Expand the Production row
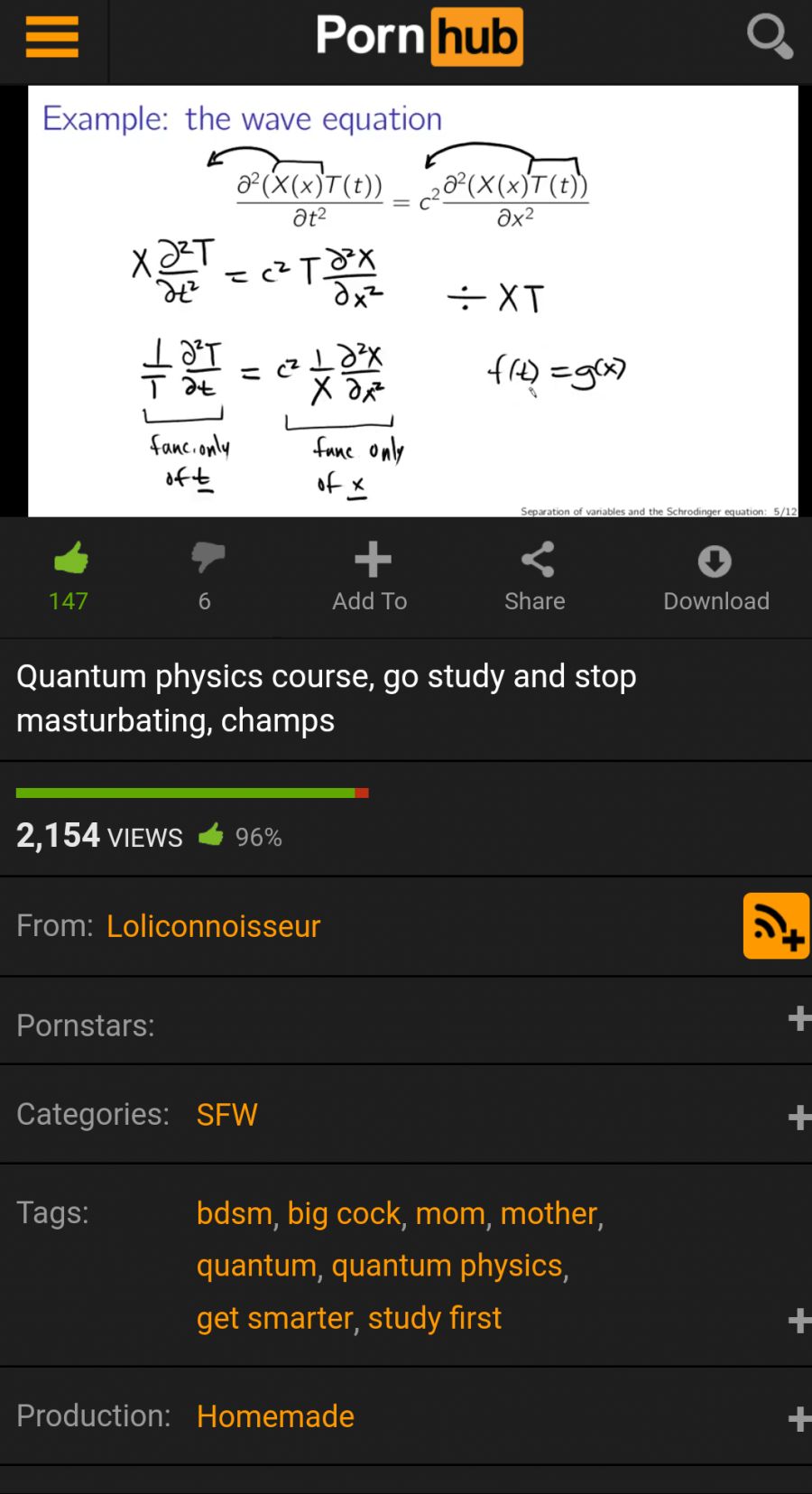This screenshot has height=1494, width=812. pyautogui.click(x=798, y=1418)
